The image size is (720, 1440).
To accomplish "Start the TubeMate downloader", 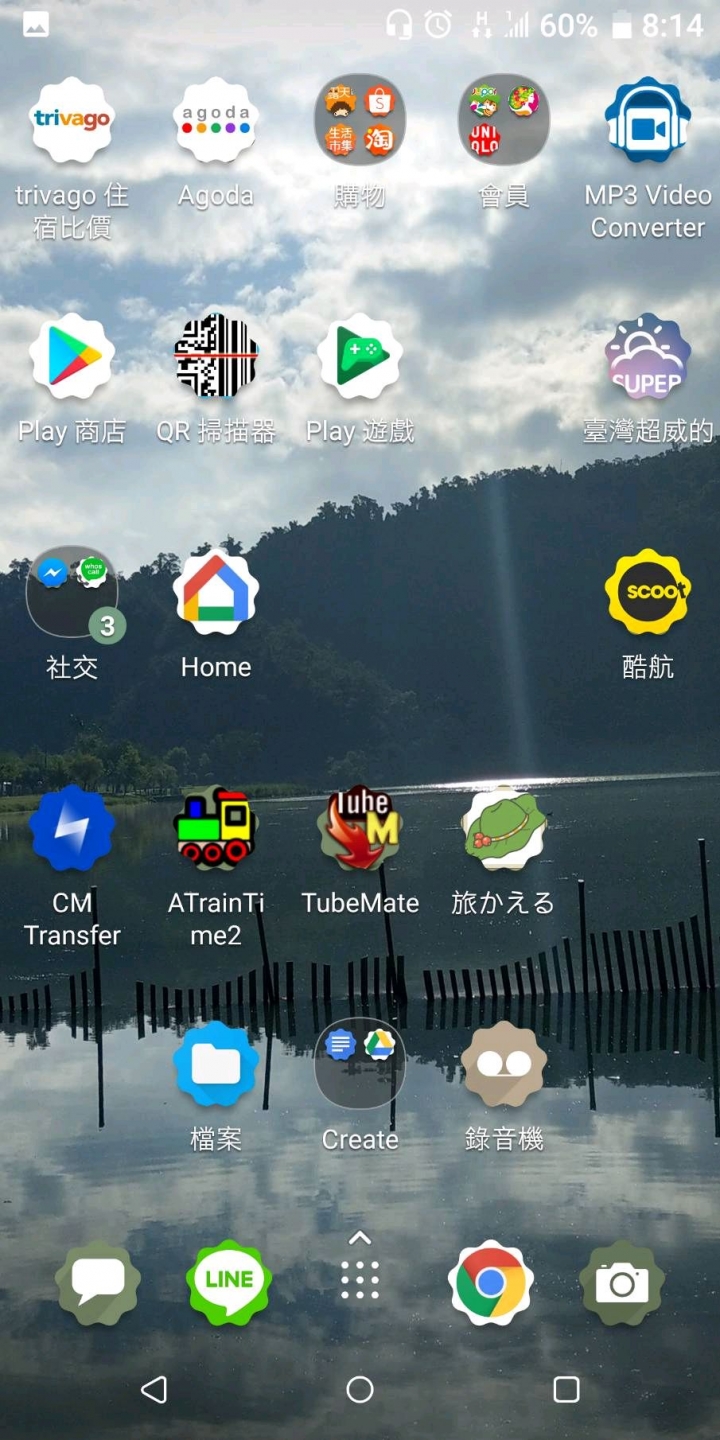I will pyautogui.click(x=359, y=827).
